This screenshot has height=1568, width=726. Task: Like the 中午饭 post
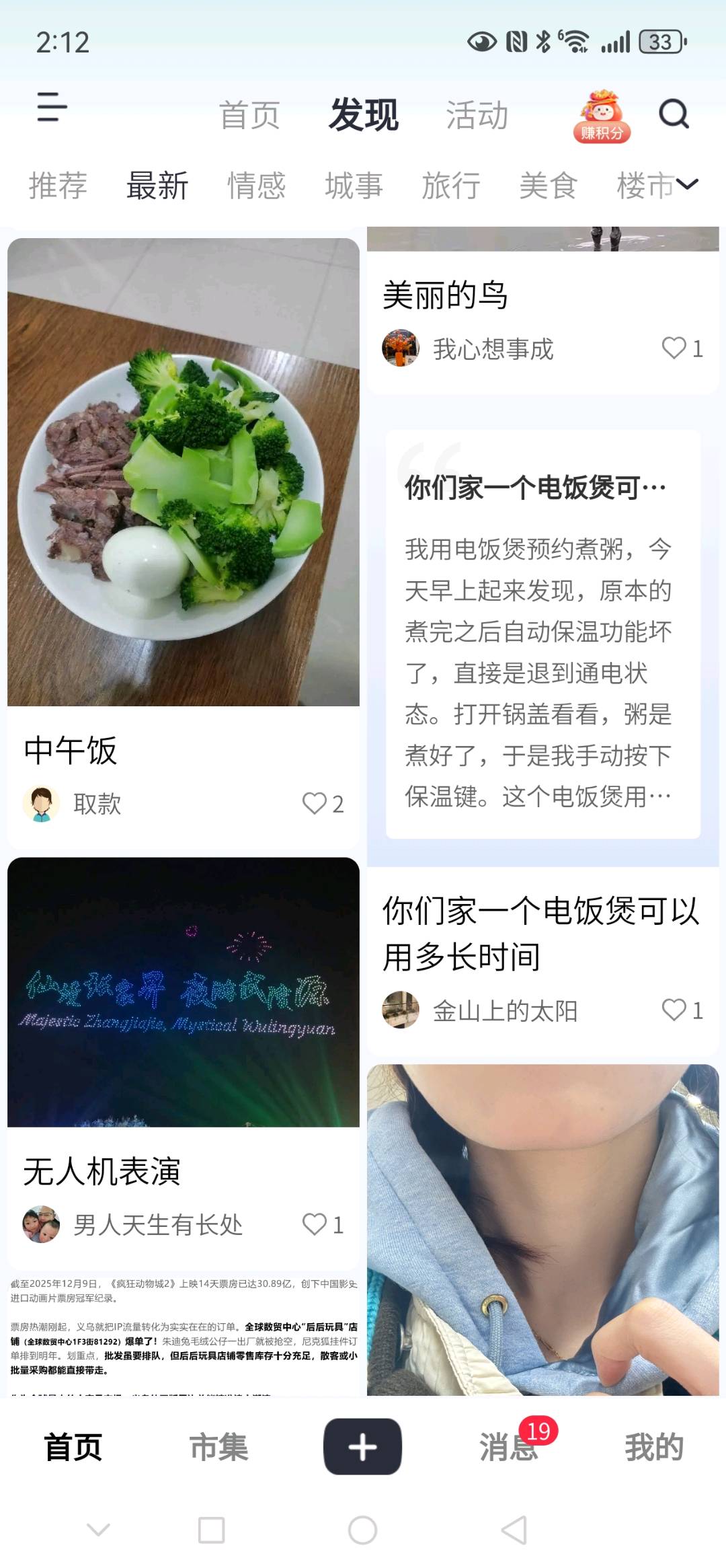[315, 803]
